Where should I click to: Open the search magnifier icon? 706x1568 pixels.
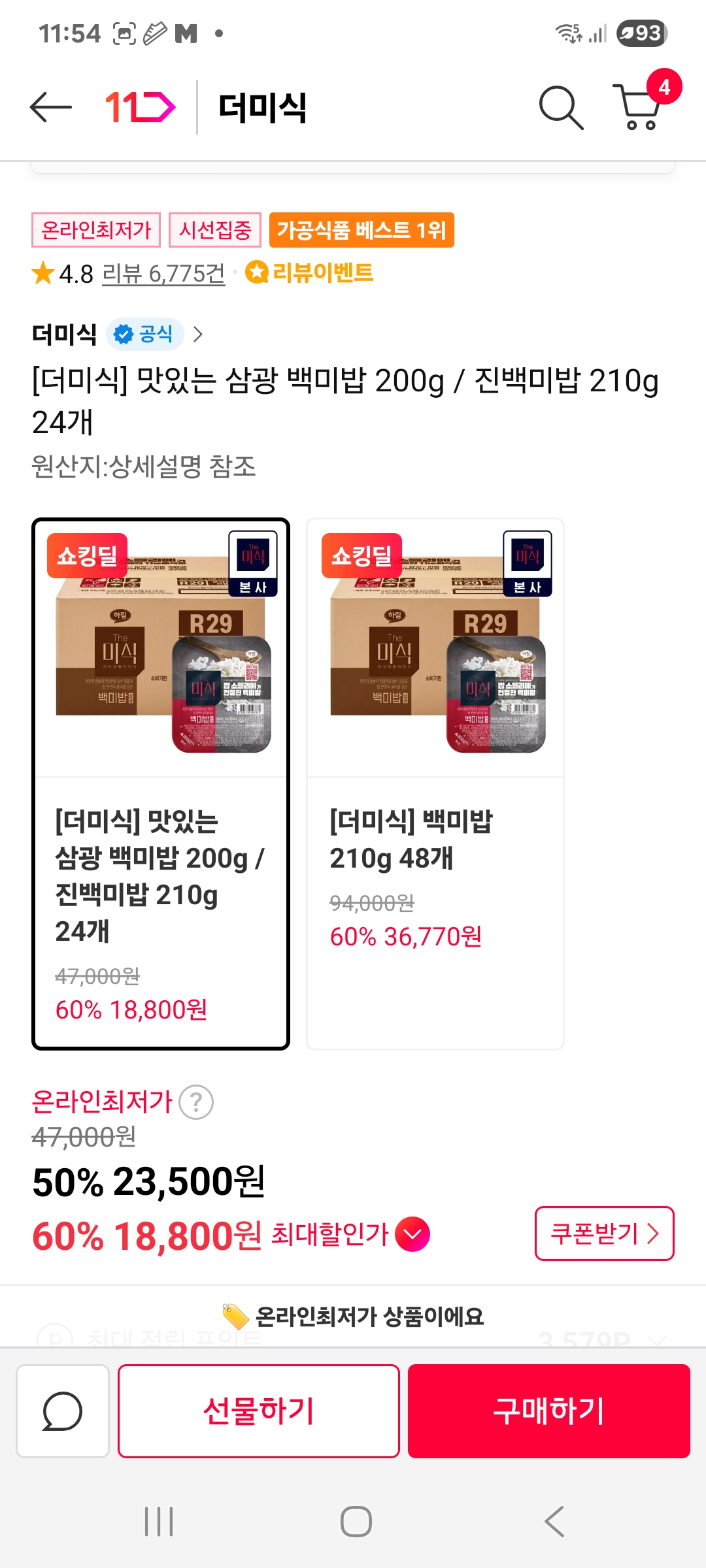(x=561, y=107)
